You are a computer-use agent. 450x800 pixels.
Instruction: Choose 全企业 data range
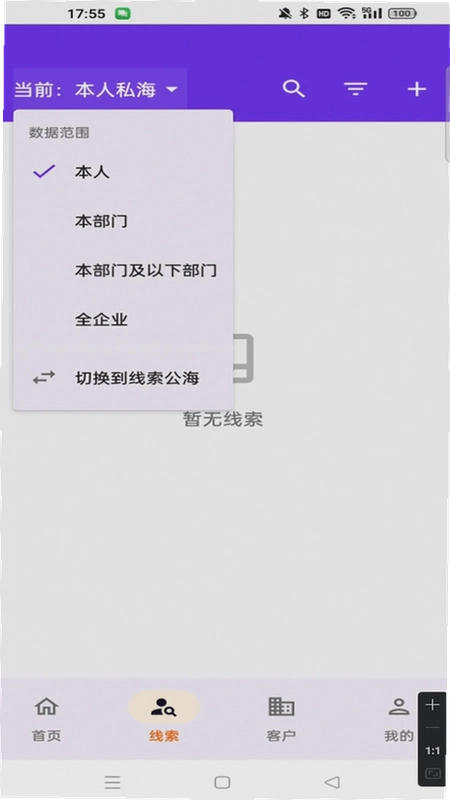pyautogui.click(x=123, y=320)
